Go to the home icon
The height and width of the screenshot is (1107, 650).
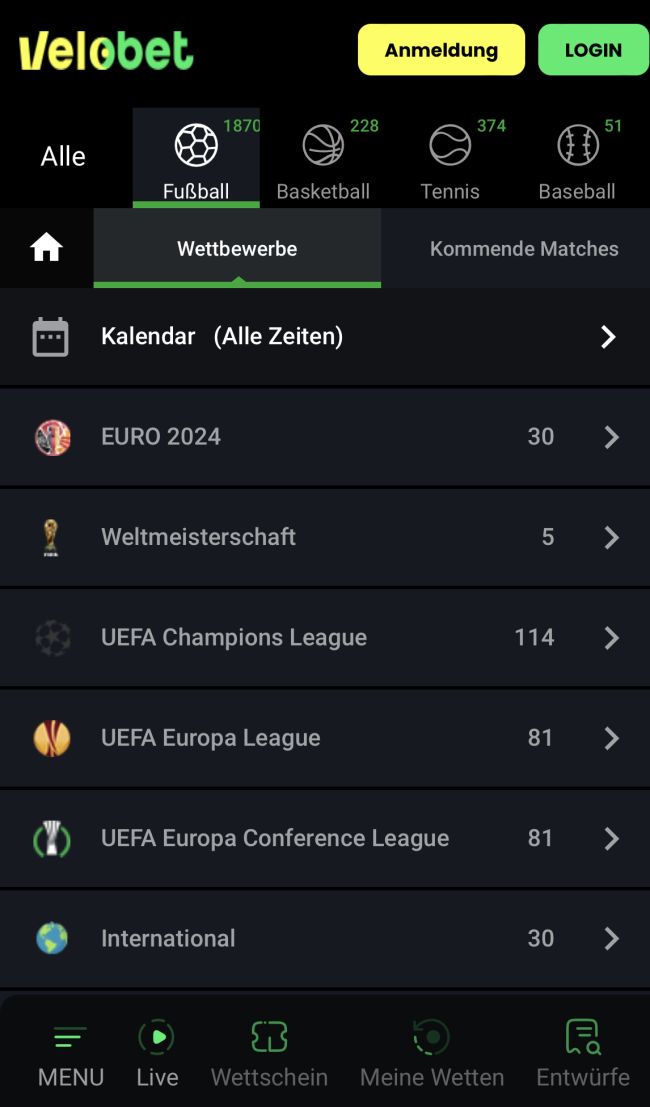(46, 248)
